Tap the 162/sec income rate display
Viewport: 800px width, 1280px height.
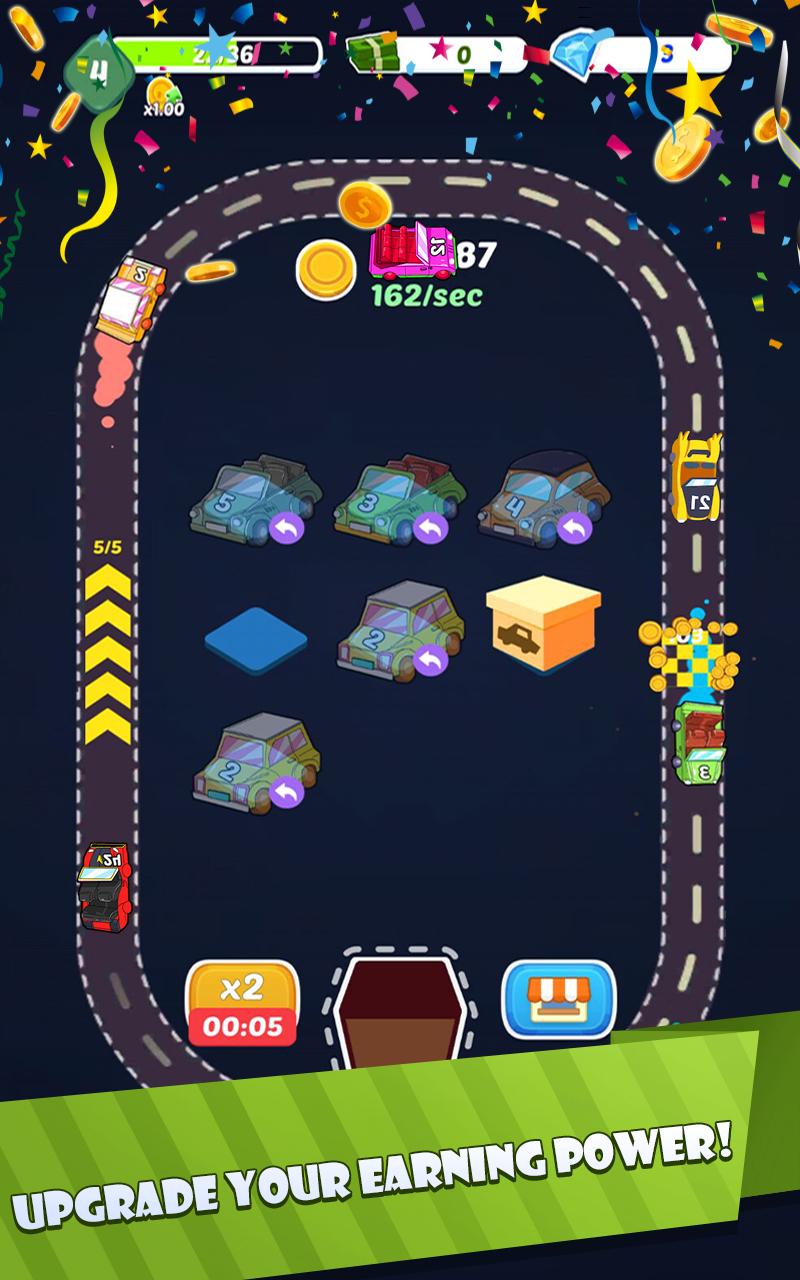[424, 290]
